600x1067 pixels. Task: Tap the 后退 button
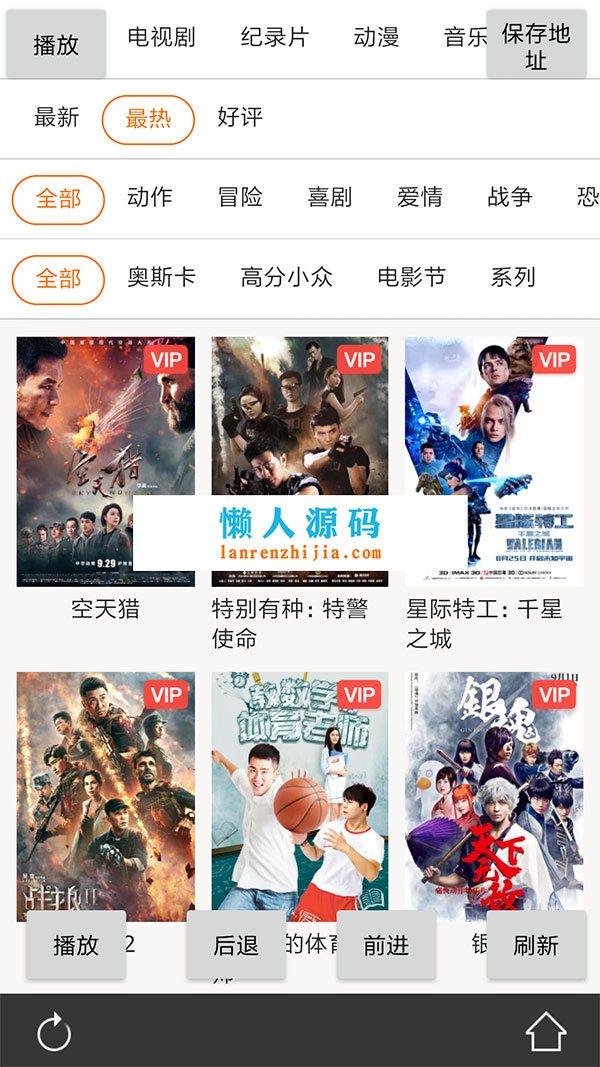click(236, 945)
